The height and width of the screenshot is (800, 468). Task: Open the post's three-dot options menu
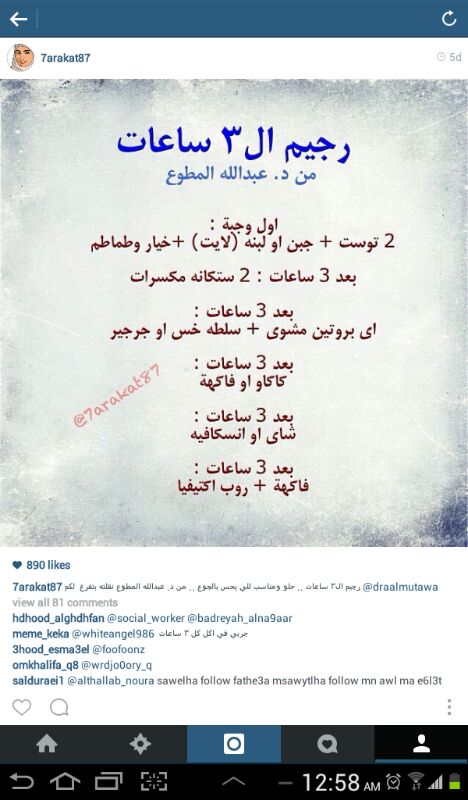tap(449, 707)
